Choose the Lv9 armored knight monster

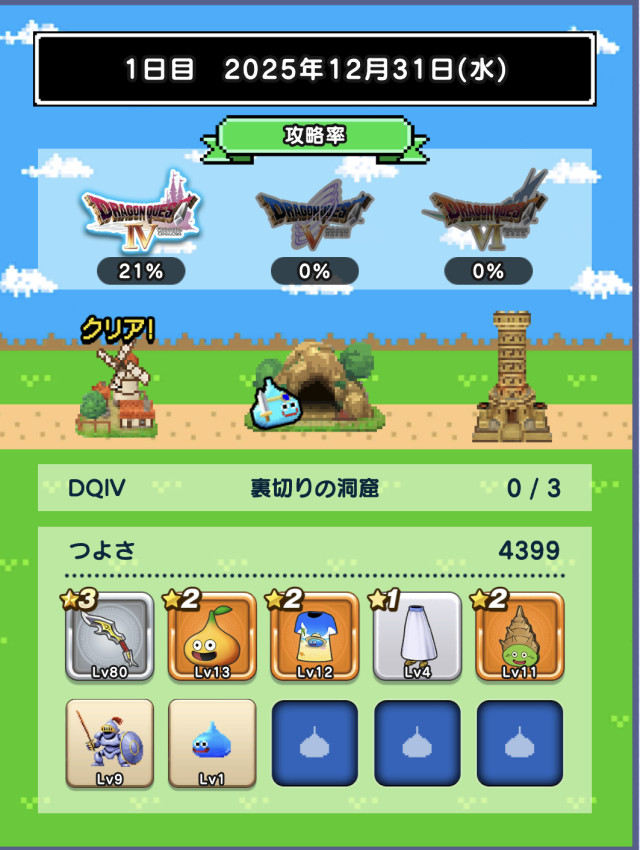[110, 742]
